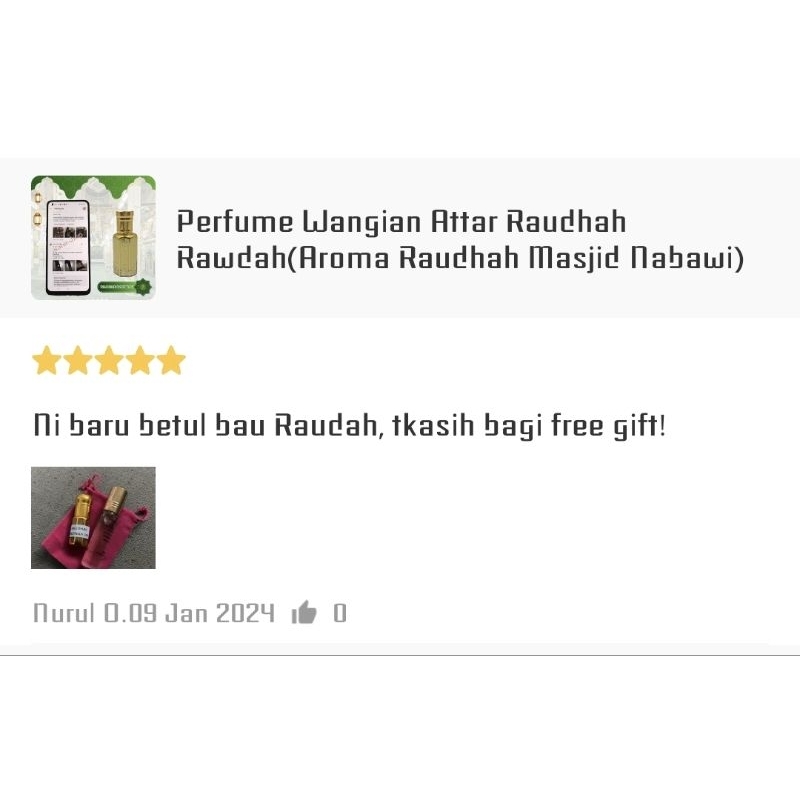The image size is (800, 800).
Task: Like Nurul O.'s review
Action: pos(304,612)
